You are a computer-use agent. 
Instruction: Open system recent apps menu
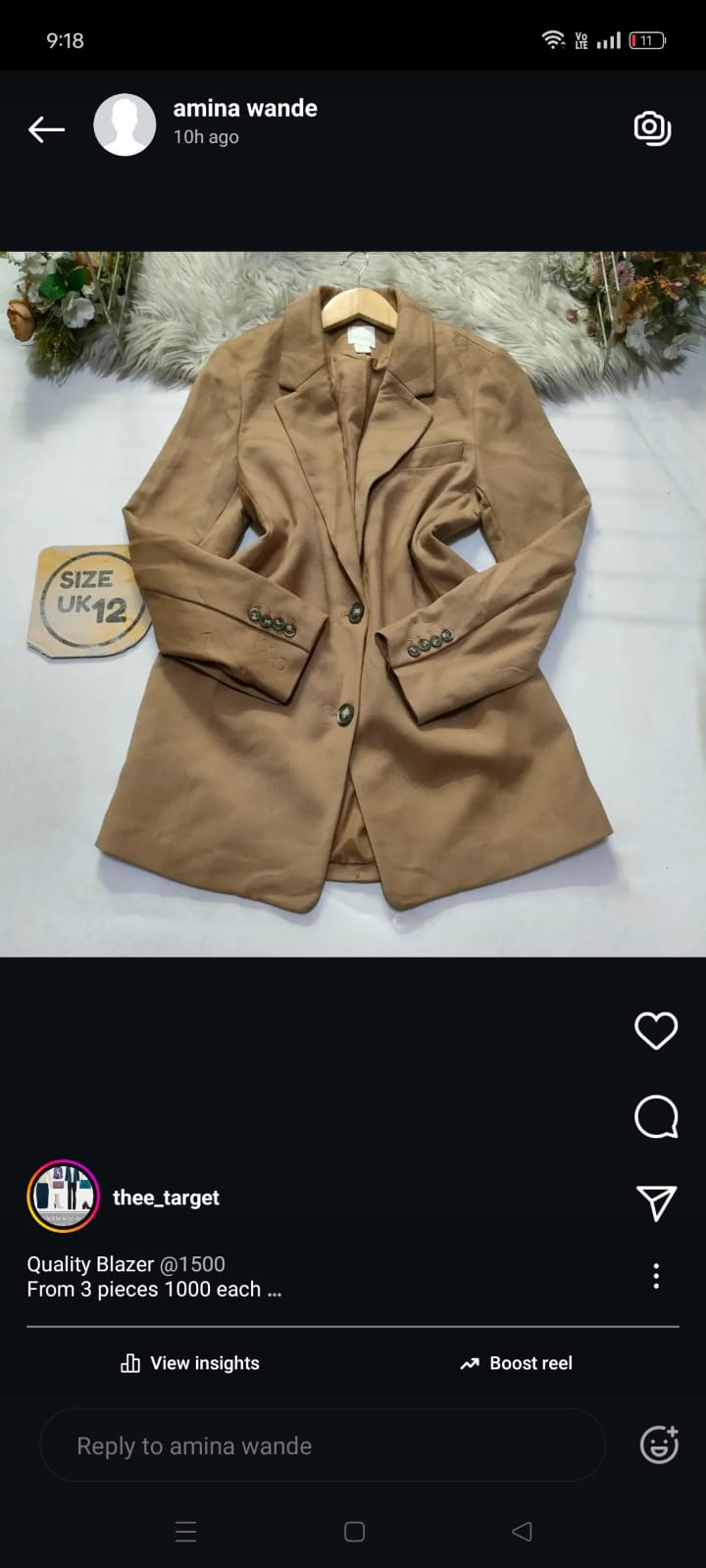[x=186, y=1532]
